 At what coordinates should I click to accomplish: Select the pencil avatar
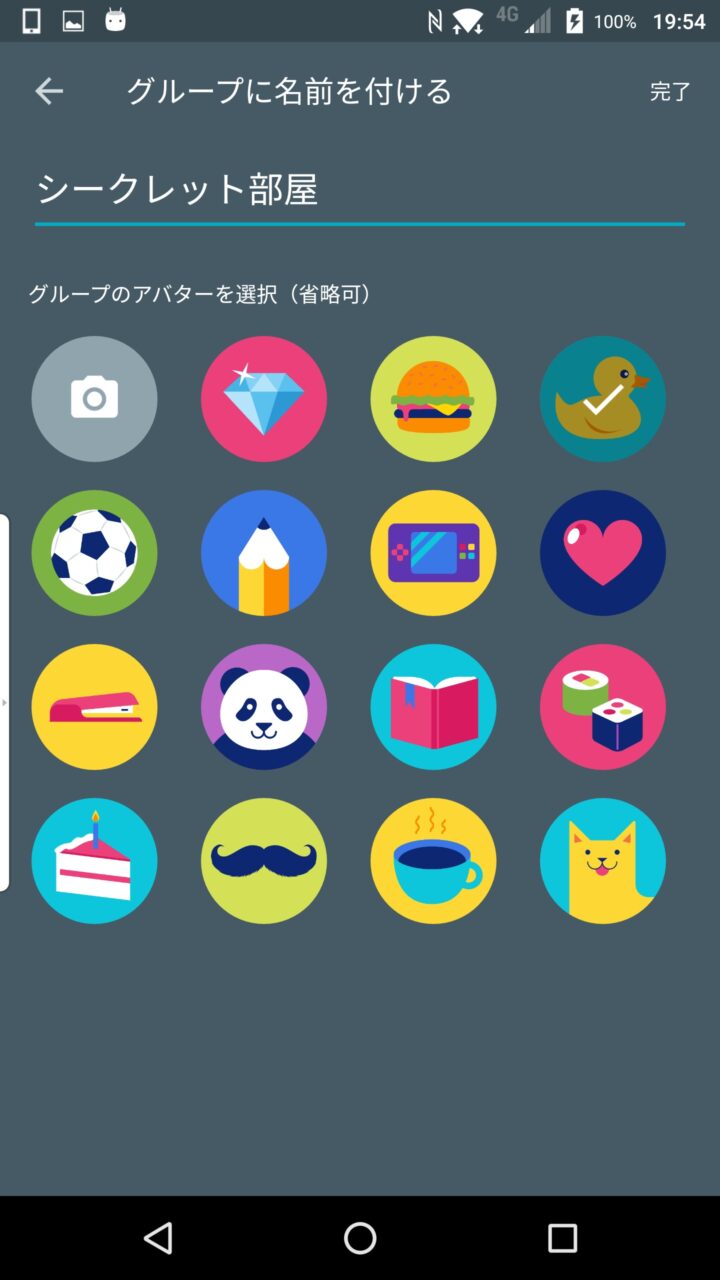click(264, 553)
